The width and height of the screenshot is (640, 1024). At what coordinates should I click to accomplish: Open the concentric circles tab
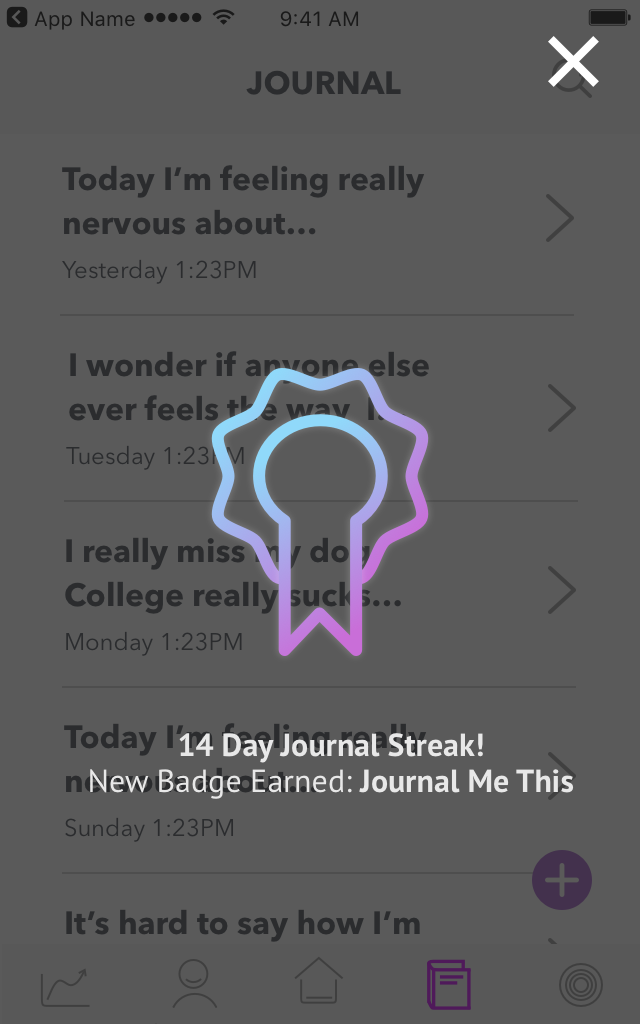pyautogui.click(x=581, y=985)
